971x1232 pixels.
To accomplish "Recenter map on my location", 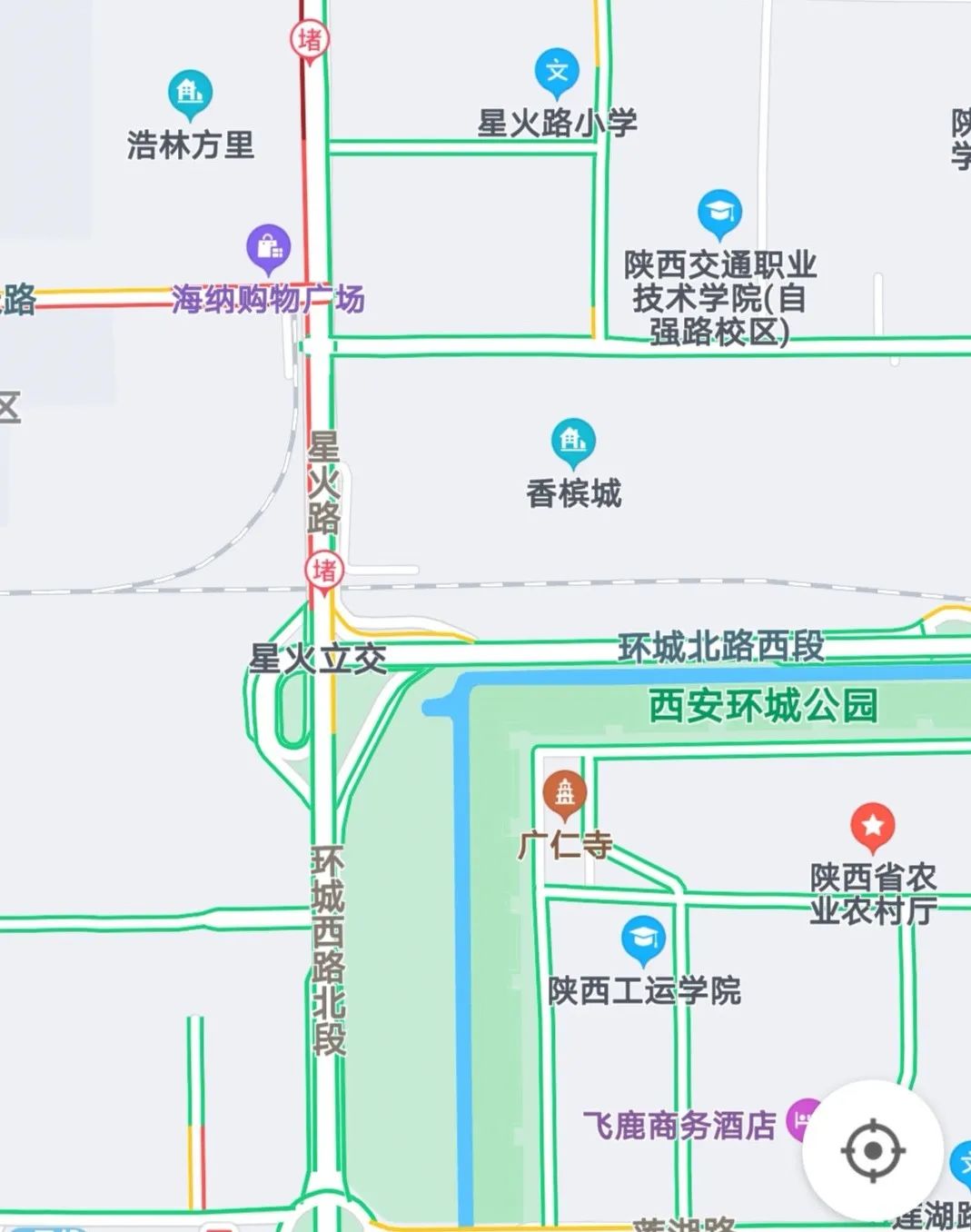I will pyautogui.click(x=873, y=1150).
